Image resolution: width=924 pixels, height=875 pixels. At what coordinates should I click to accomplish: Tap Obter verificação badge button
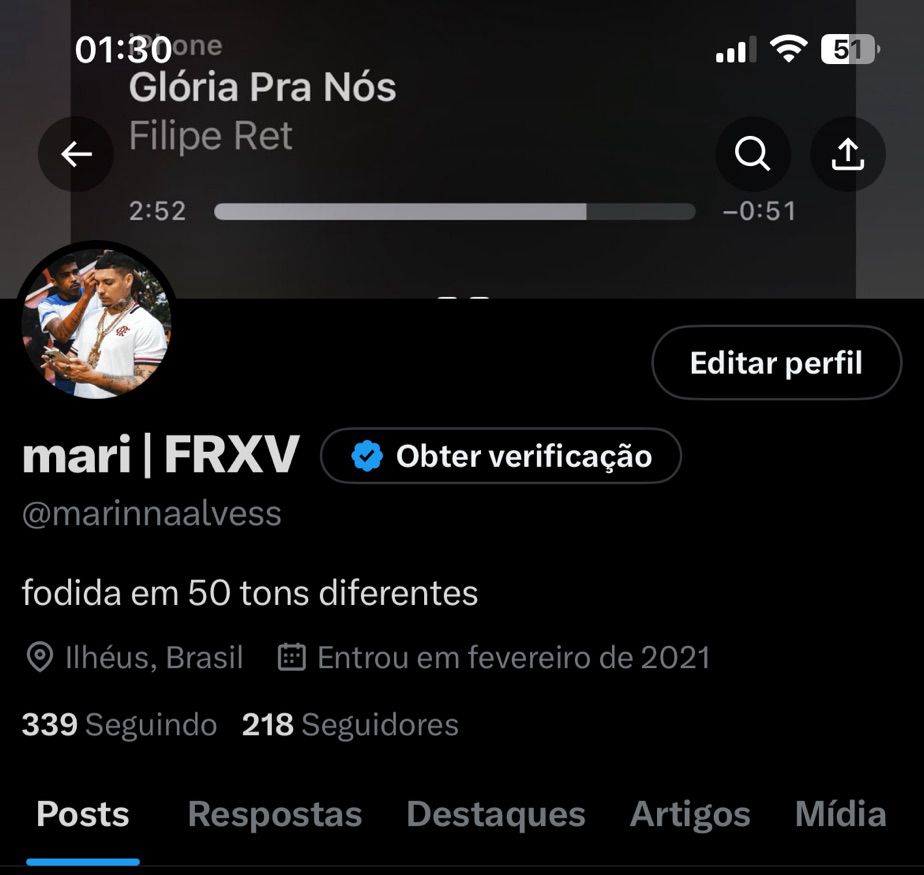click(x=501, y=457)
